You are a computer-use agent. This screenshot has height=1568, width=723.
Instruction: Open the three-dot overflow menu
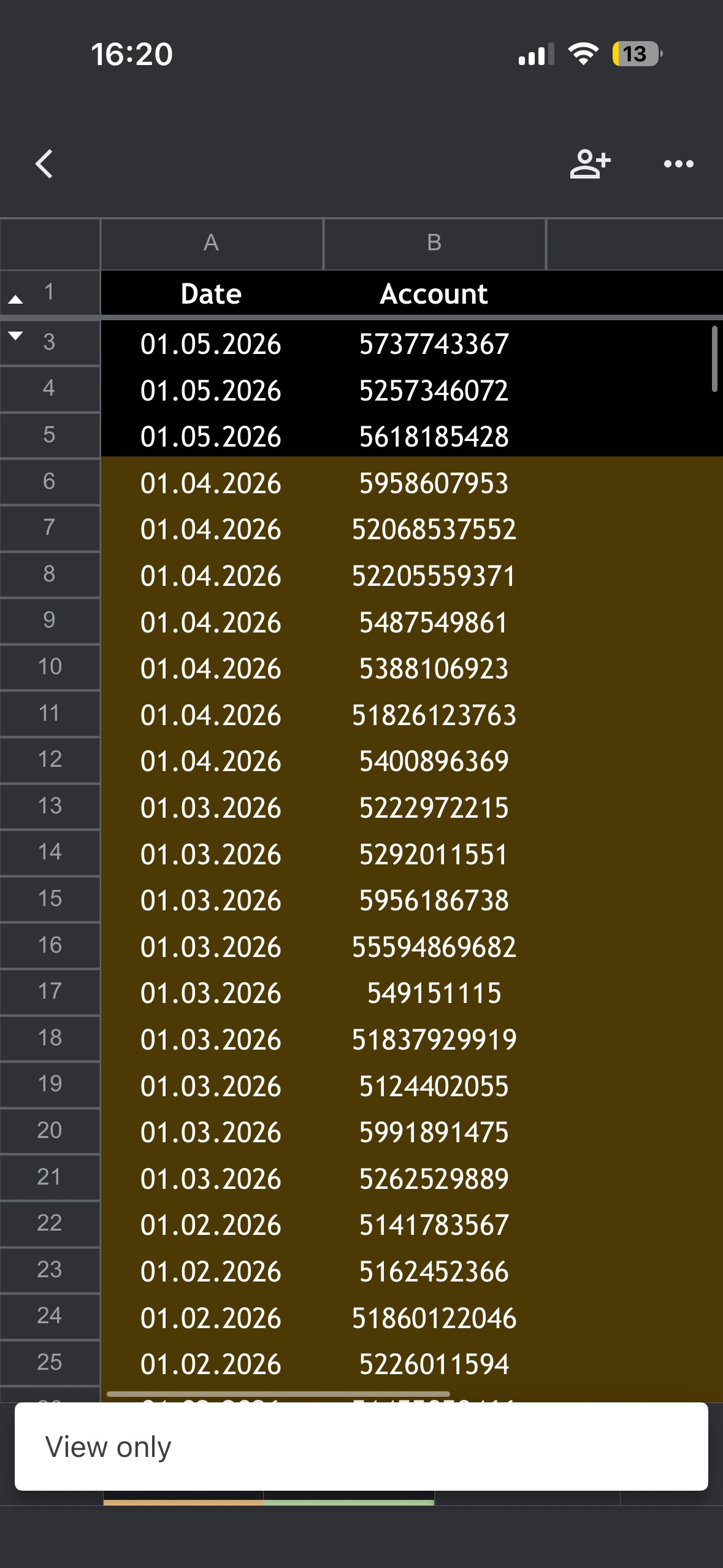[678, 164]
